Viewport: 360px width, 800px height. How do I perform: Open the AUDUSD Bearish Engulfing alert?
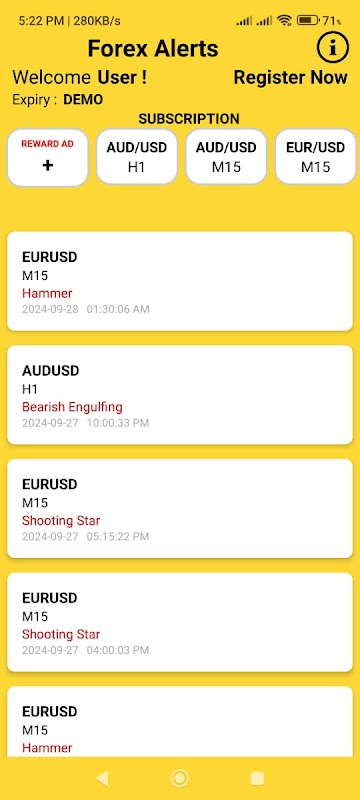[180, 395]
